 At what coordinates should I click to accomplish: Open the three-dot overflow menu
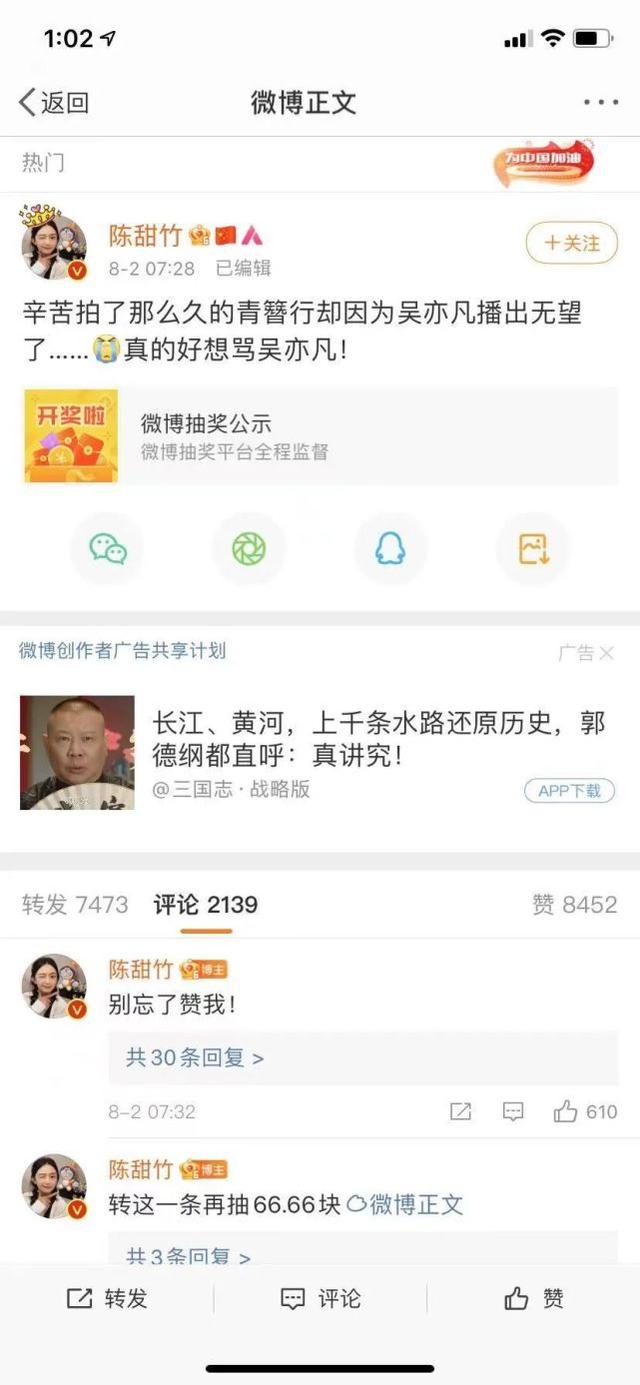click(600, 102)
